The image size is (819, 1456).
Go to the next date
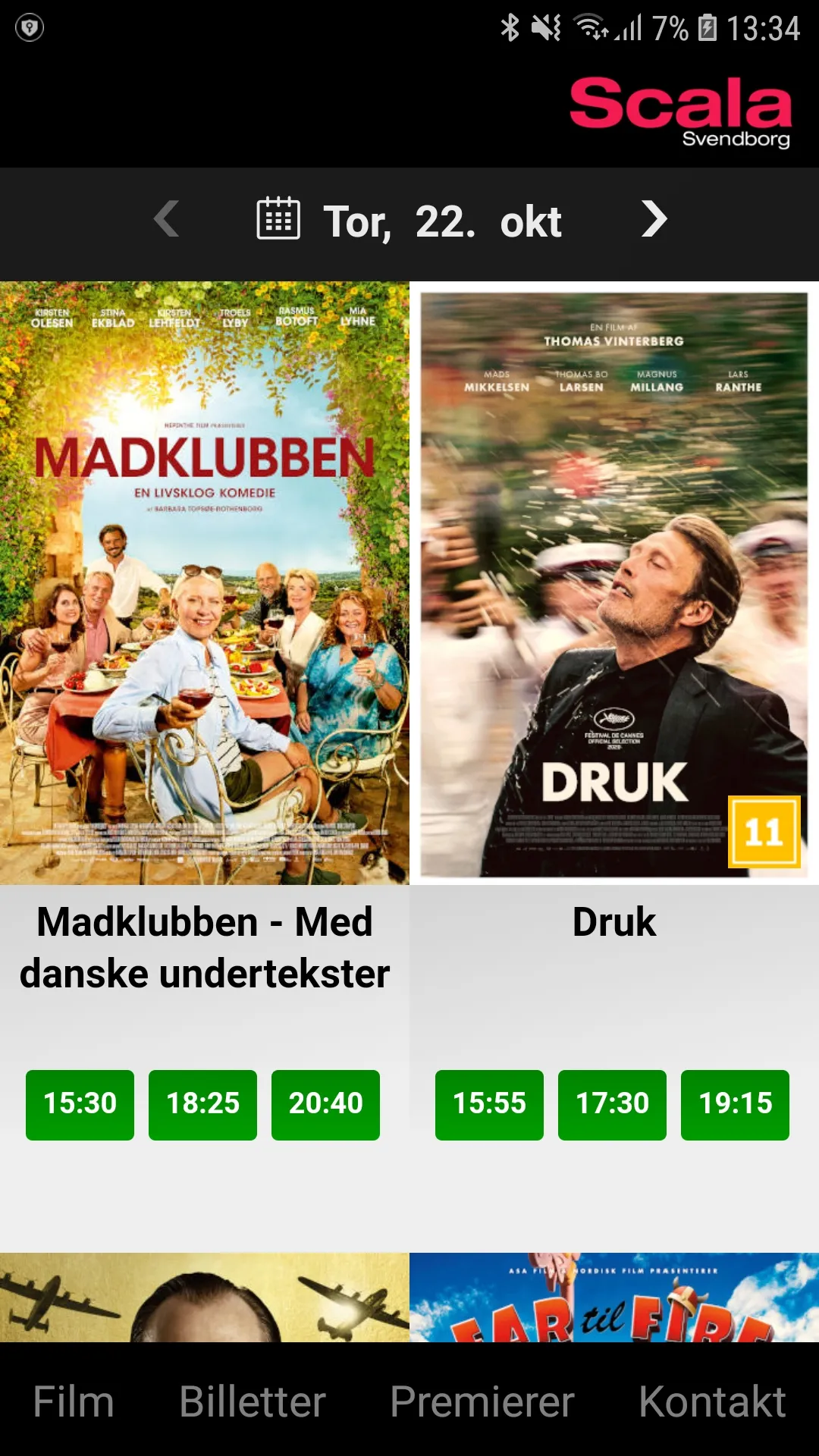click(654, 220)
